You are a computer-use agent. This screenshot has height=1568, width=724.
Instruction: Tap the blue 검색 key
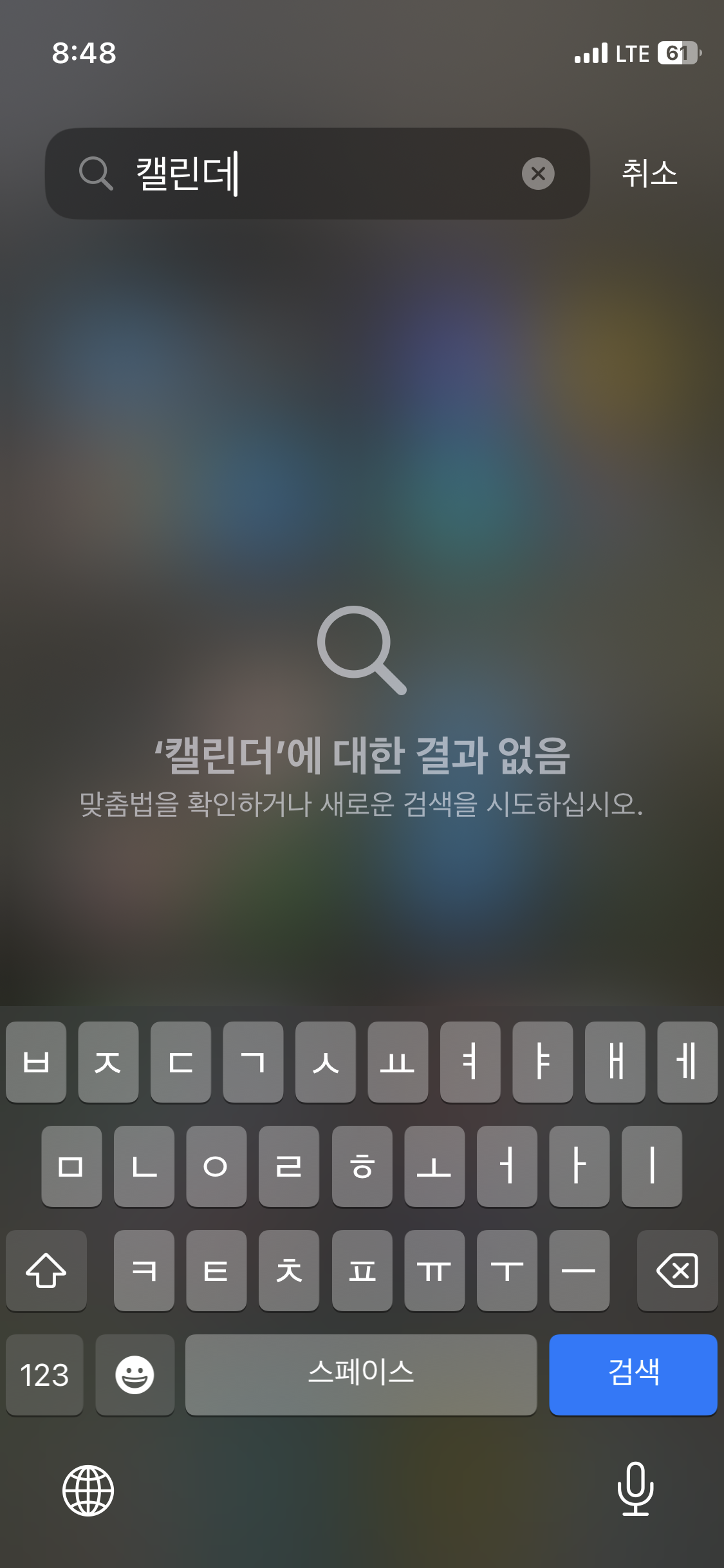(x=633, y=1374)
